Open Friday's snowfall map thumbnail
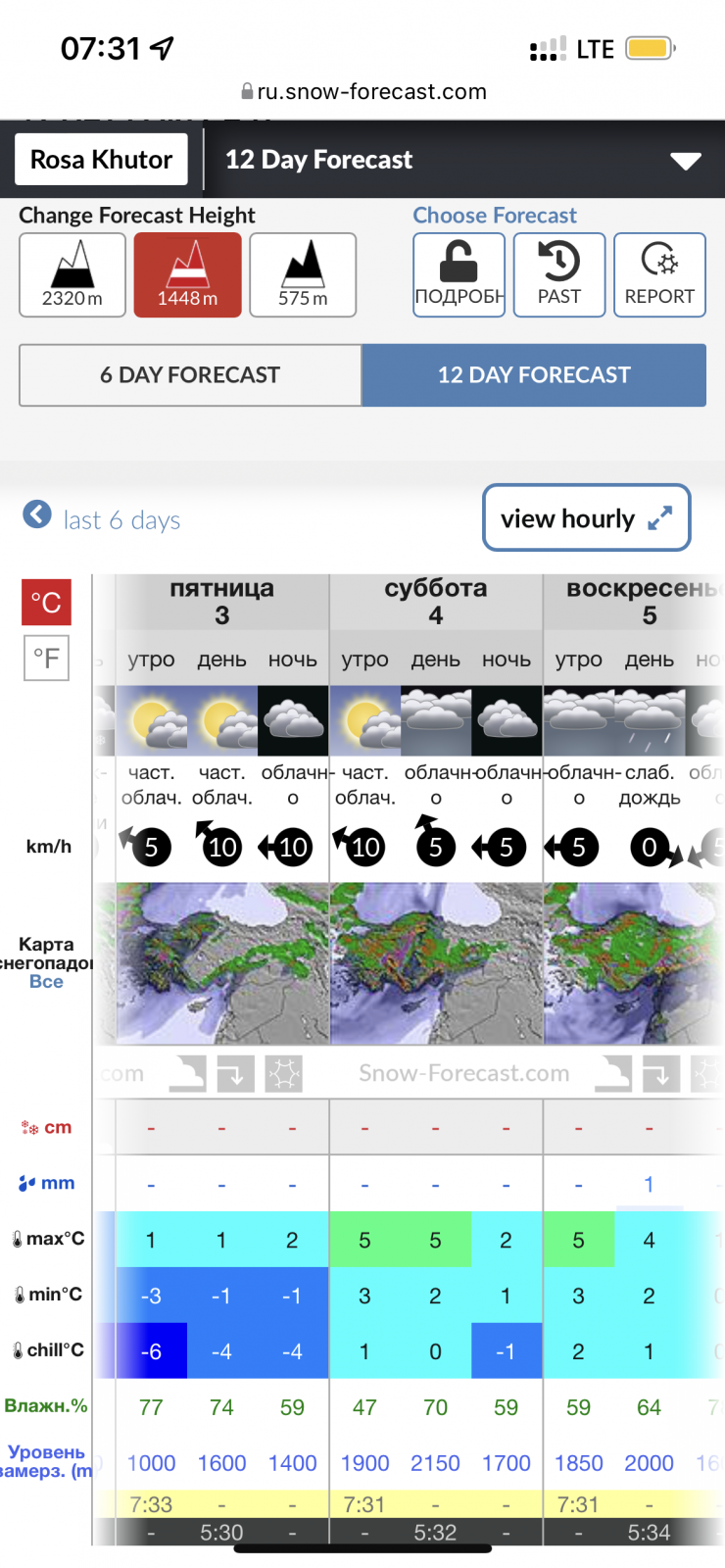725x1568 pixels. [x=222, y=963]
